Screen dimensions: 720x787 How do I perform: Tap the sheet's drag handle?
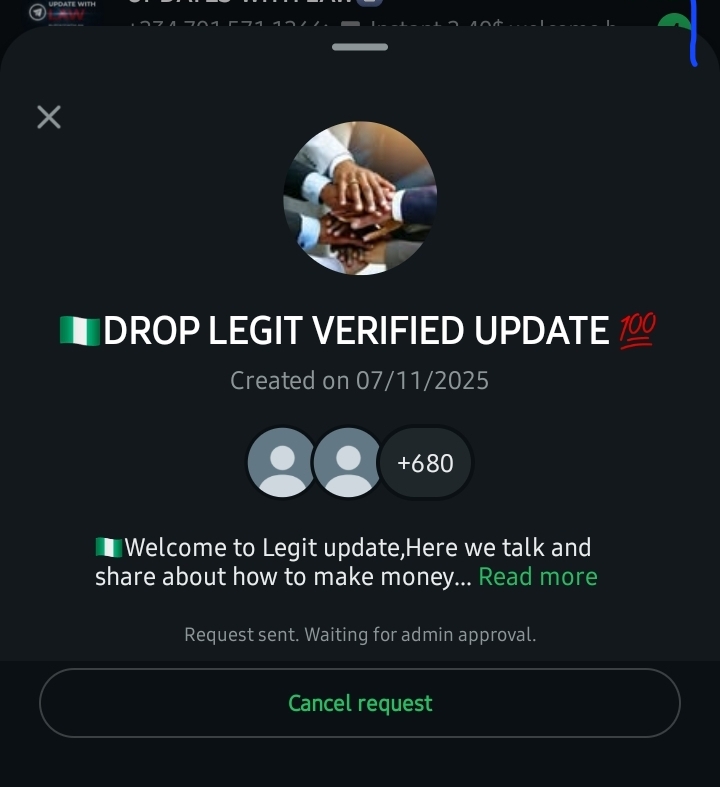(x=360, y=46)
